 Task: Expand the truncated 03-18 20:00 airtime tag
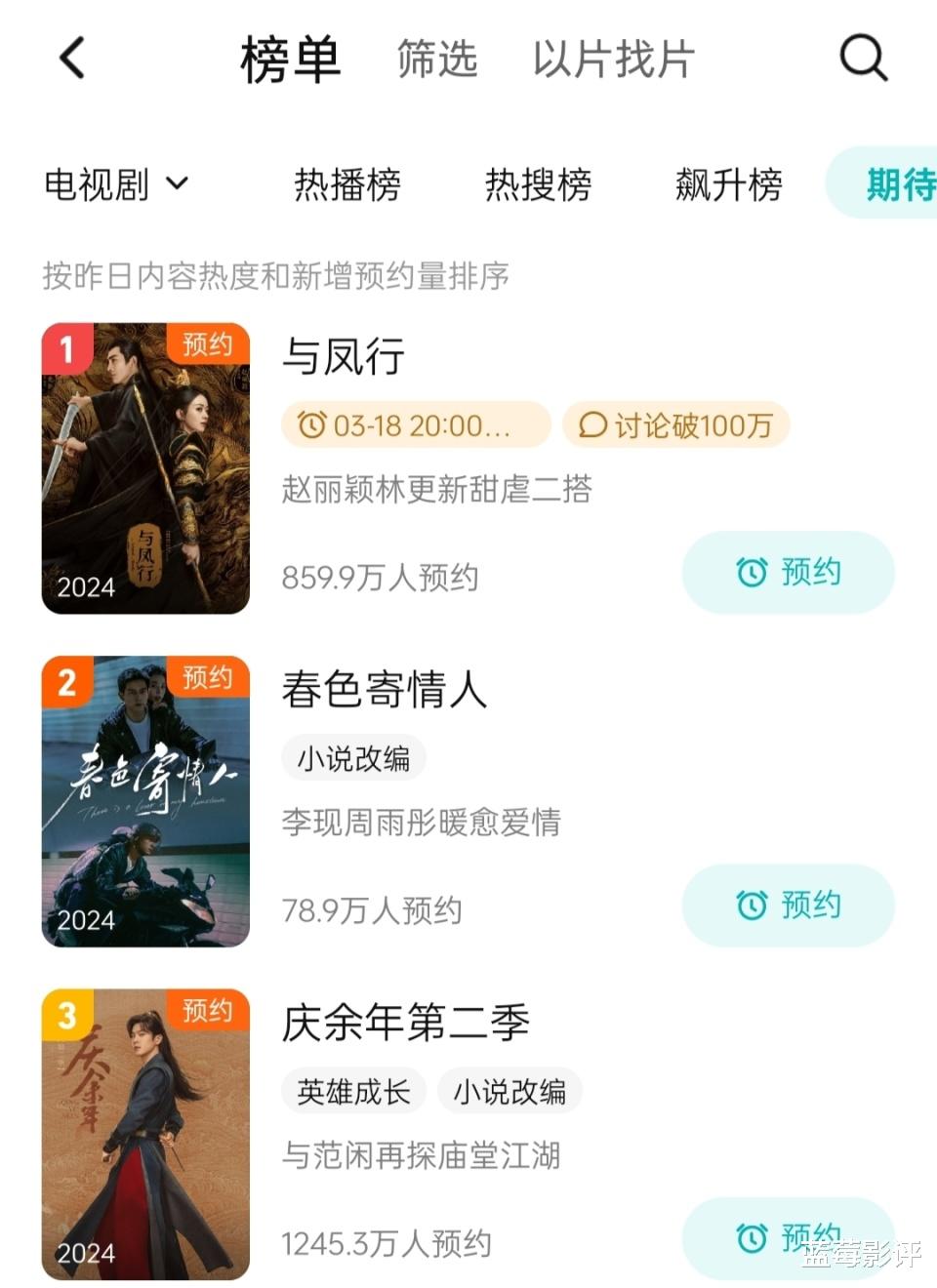click(414, 424)
